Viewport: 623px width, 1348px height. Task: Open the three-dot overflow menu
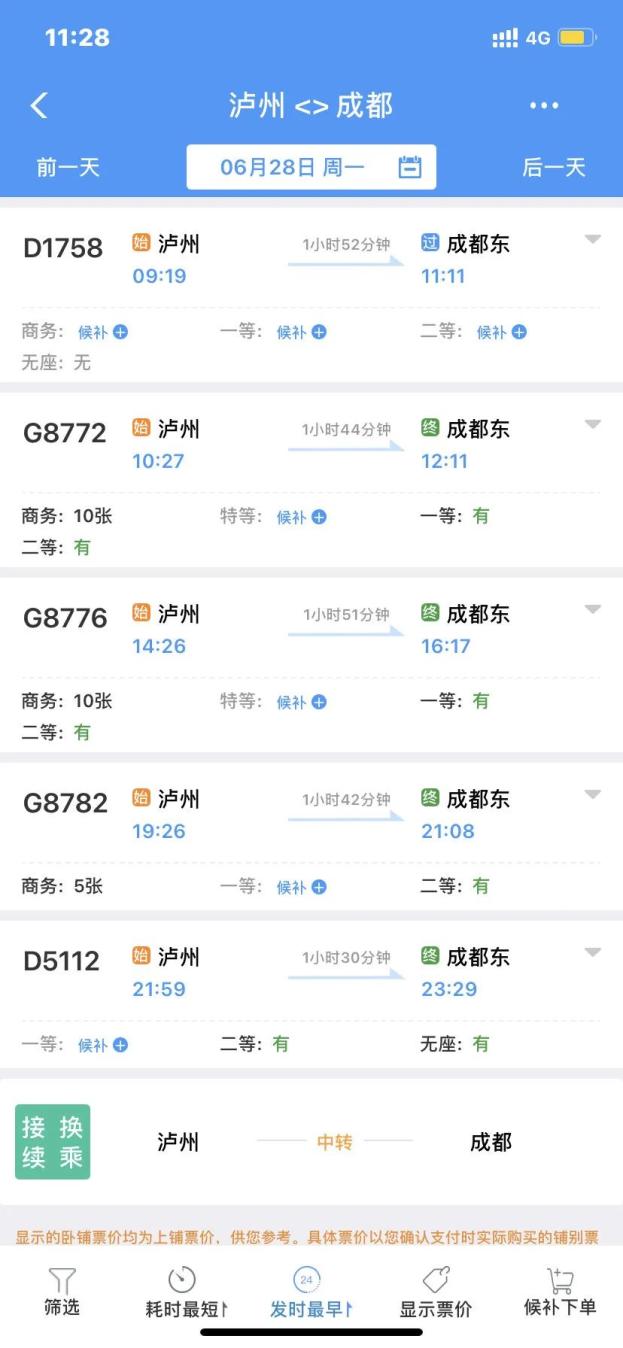544,106
